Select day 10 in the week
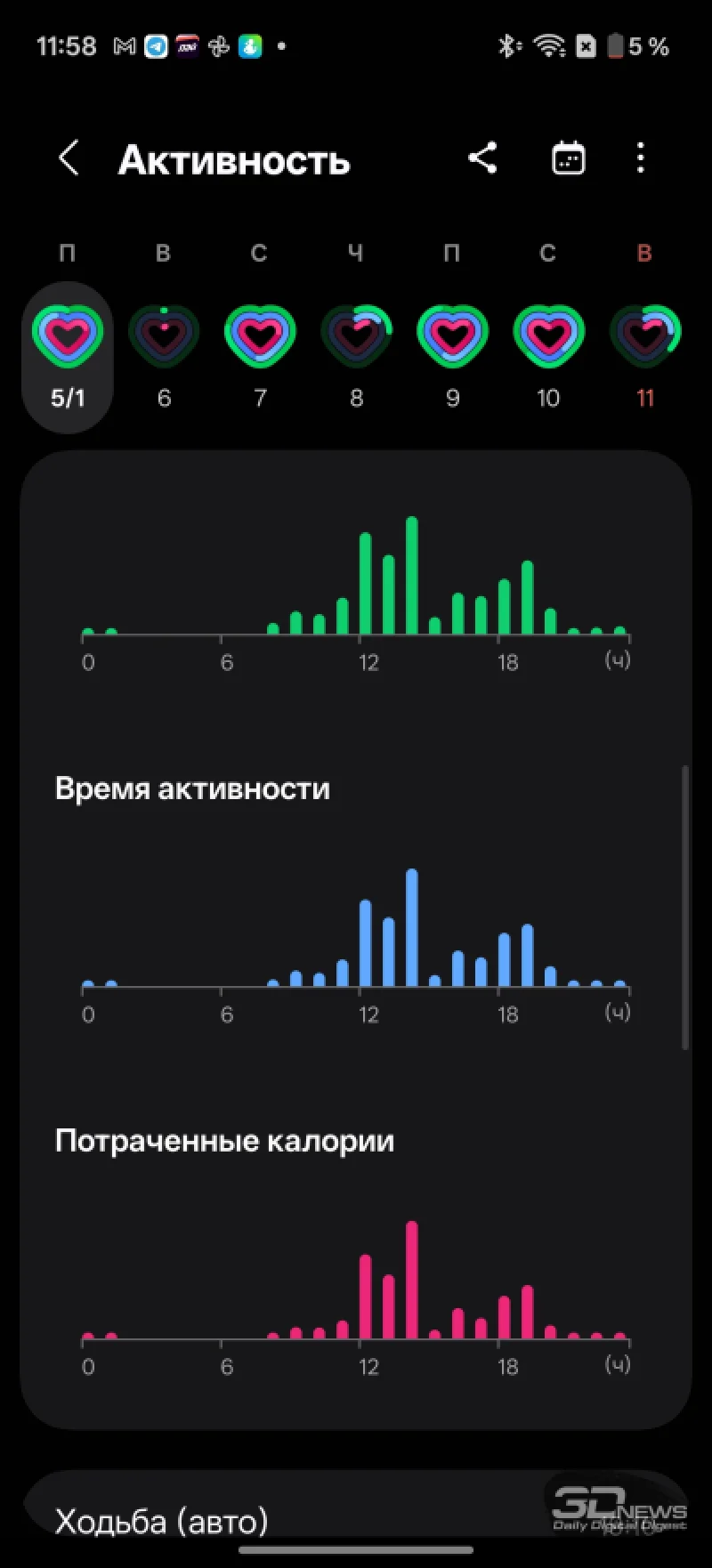Screen dimensions: 712x1568 point(548,356)
